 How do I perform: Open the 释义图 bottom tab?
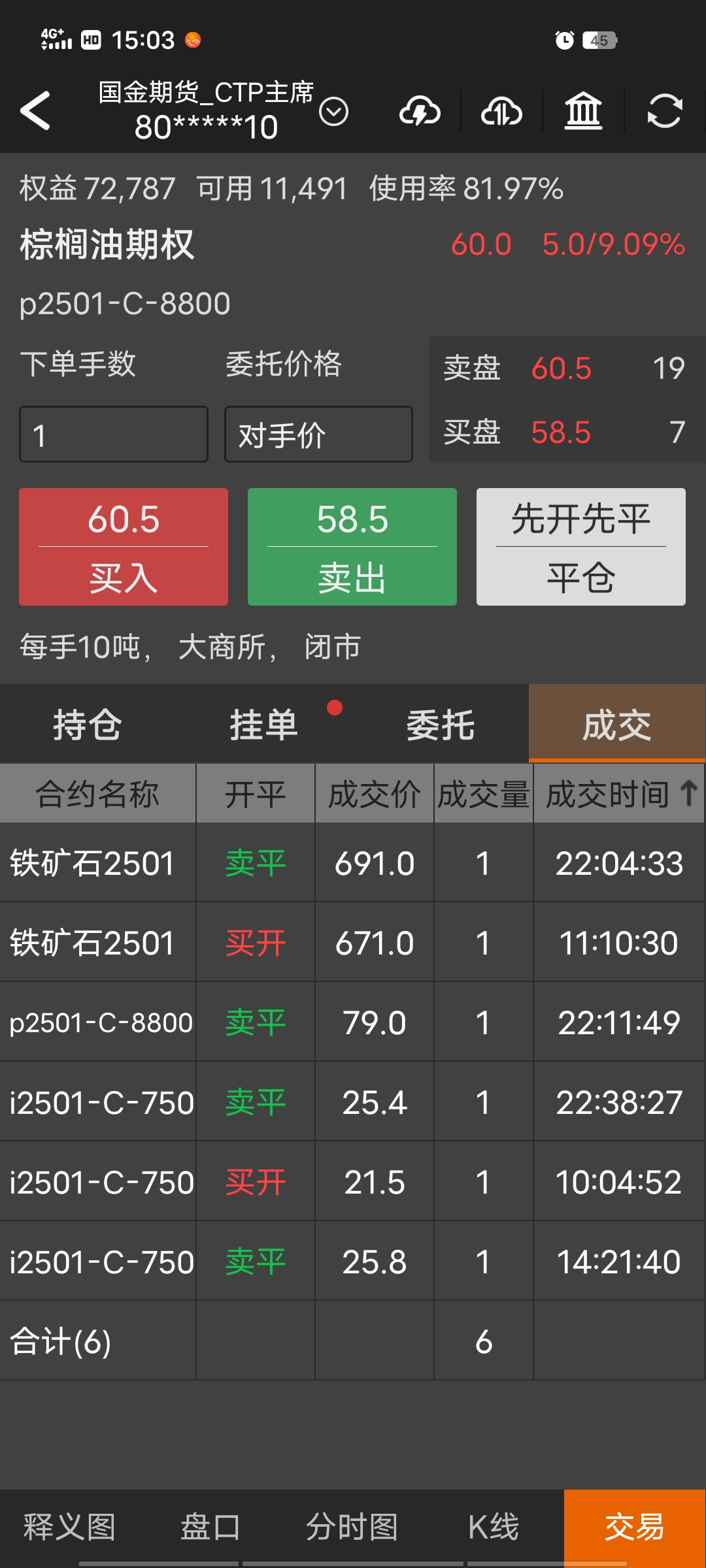point(70,1527)
